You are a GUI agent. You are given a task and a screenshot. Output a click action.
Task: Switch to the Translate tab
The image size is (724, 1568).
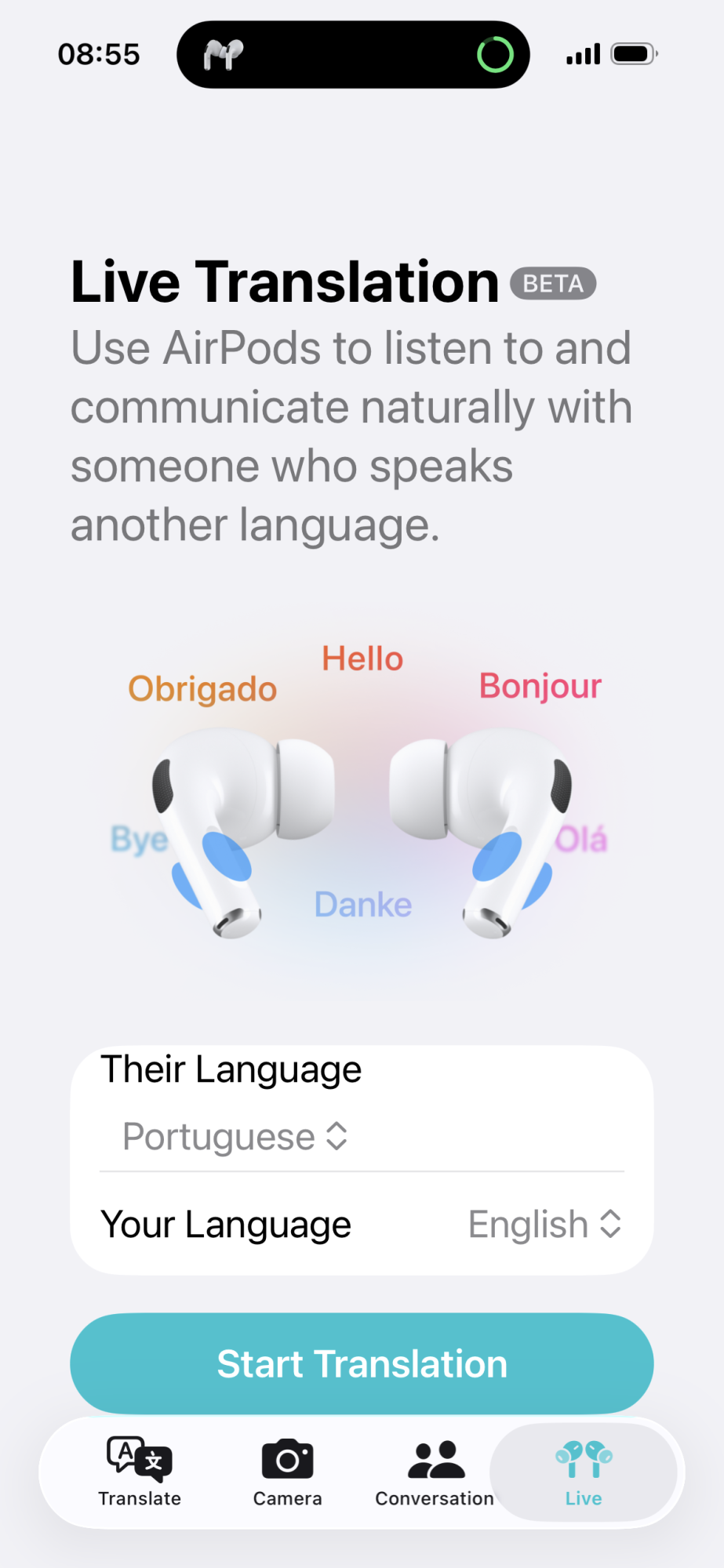point(140,1472)
